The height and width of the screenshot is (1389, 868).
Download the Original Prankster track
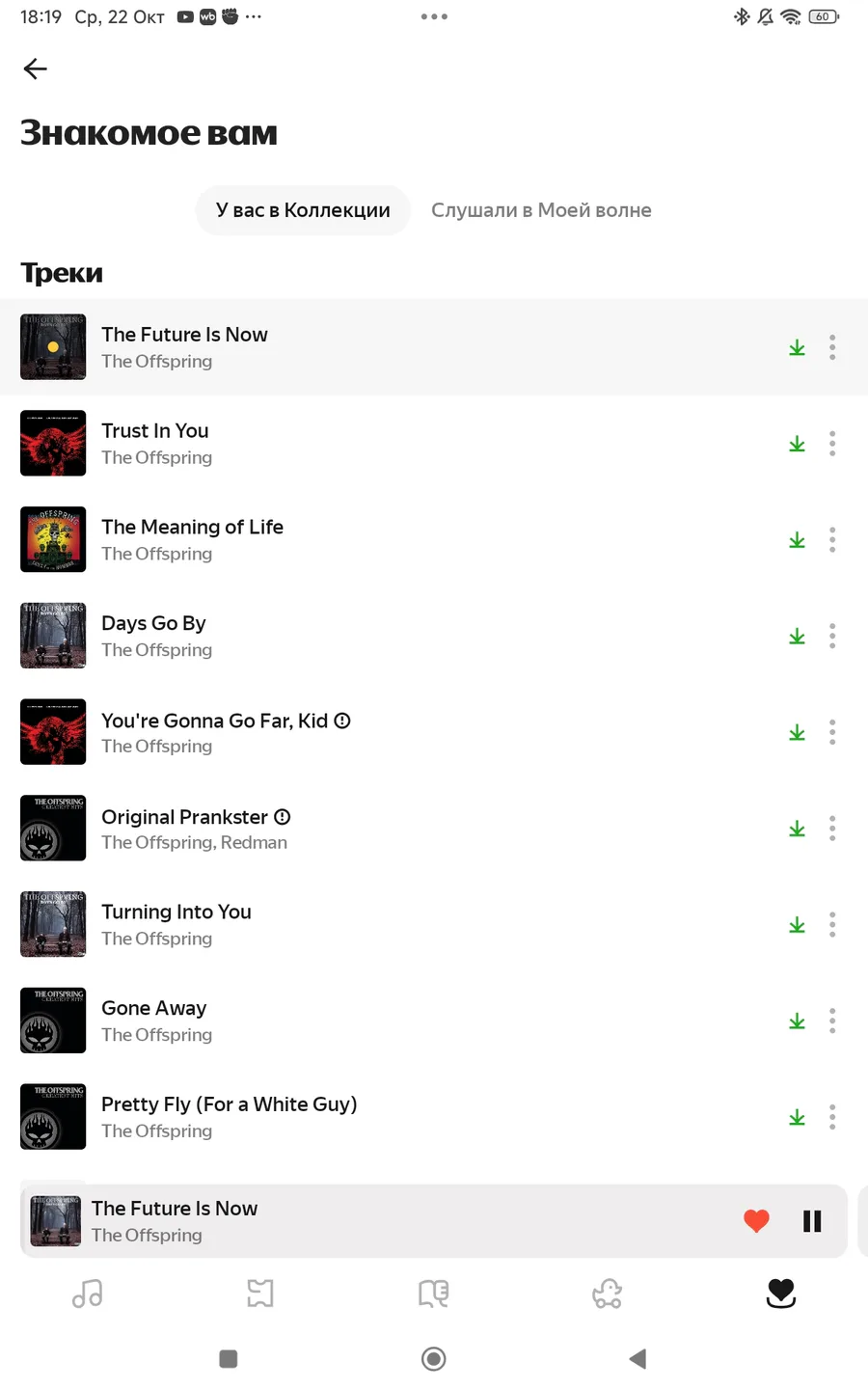pos(797,829)
